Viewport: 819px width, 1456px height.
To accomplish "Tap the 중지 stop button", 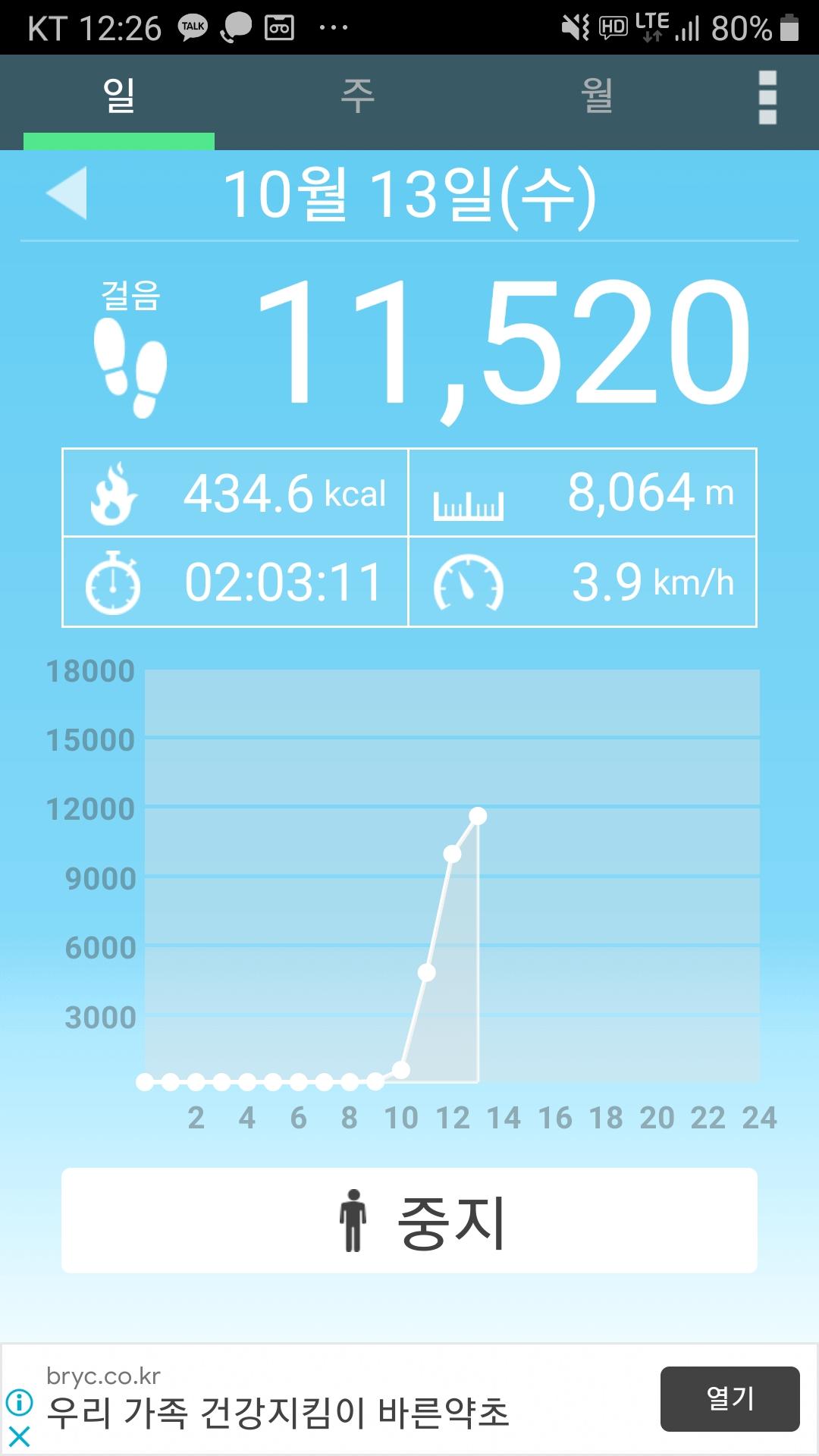I will click(x=409, y=1220).
